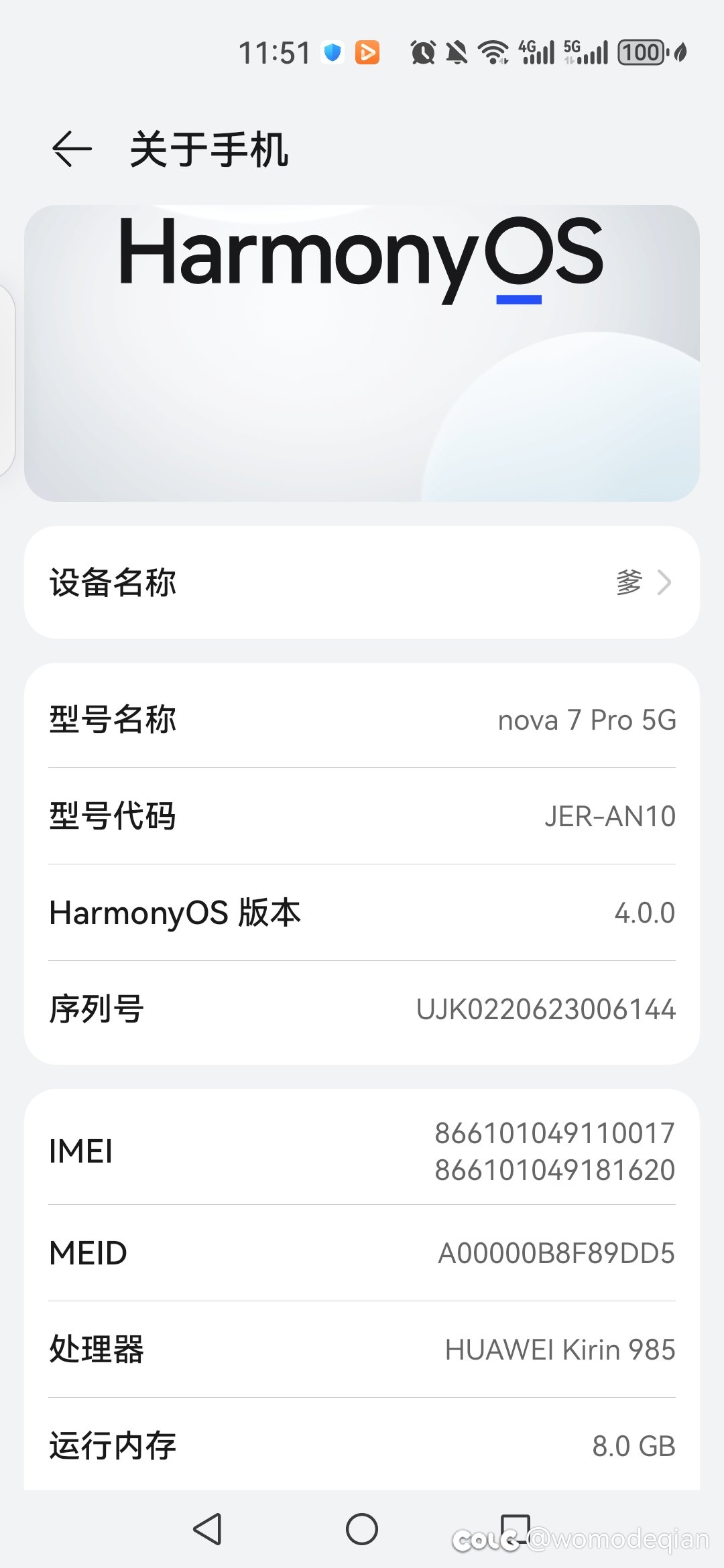Tap the HarmonyOS 版本 row

362,913
